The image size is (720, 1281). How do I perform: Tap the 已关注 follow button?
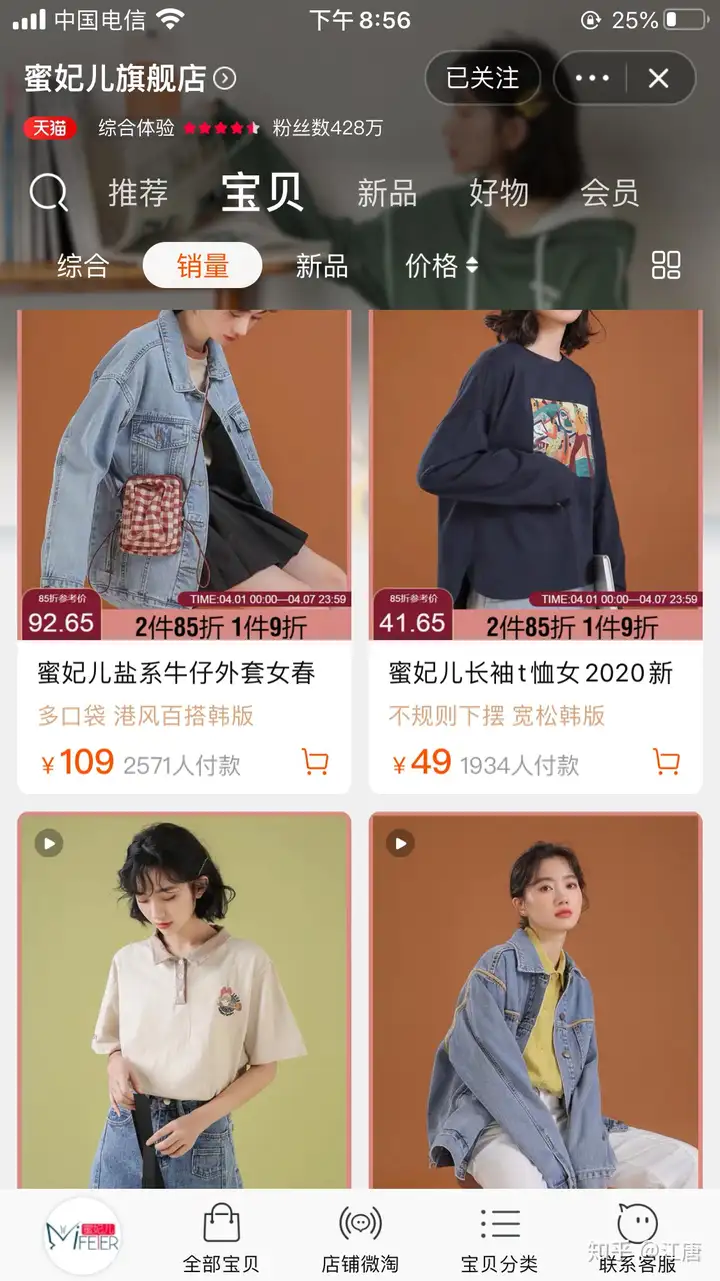(482, 78)
